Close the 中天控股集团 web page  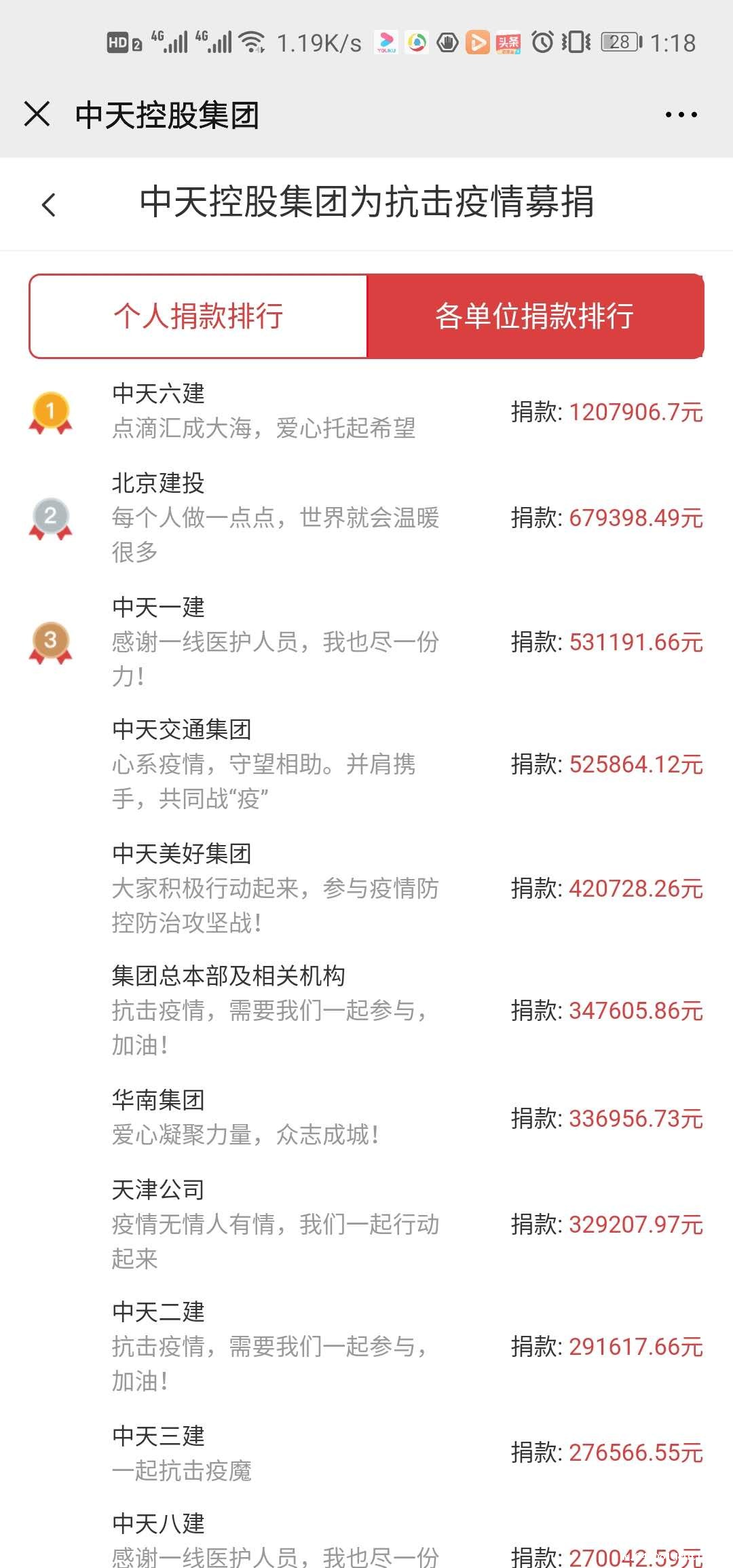[37, 114]
